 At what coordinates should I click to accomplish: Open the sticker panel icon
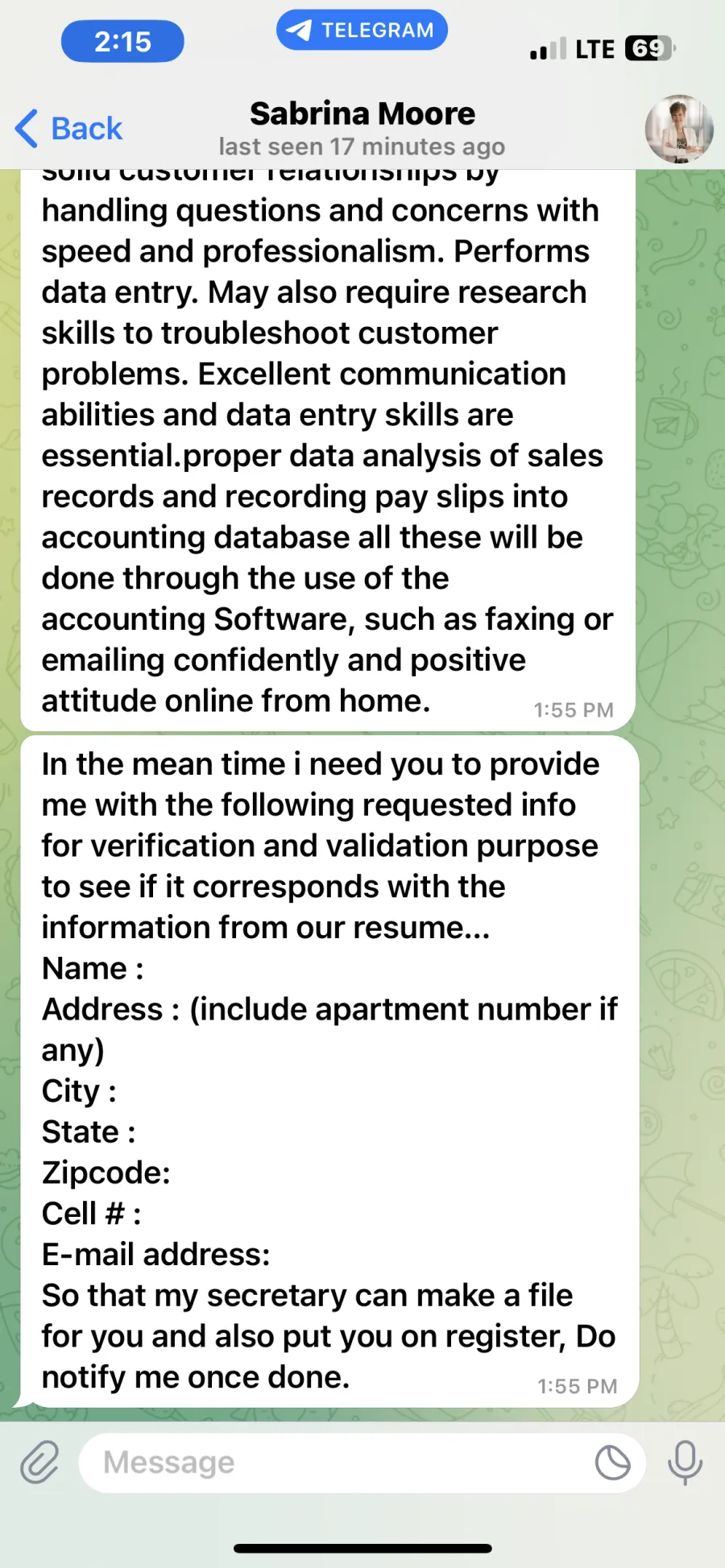click(x=612, y=1463)
